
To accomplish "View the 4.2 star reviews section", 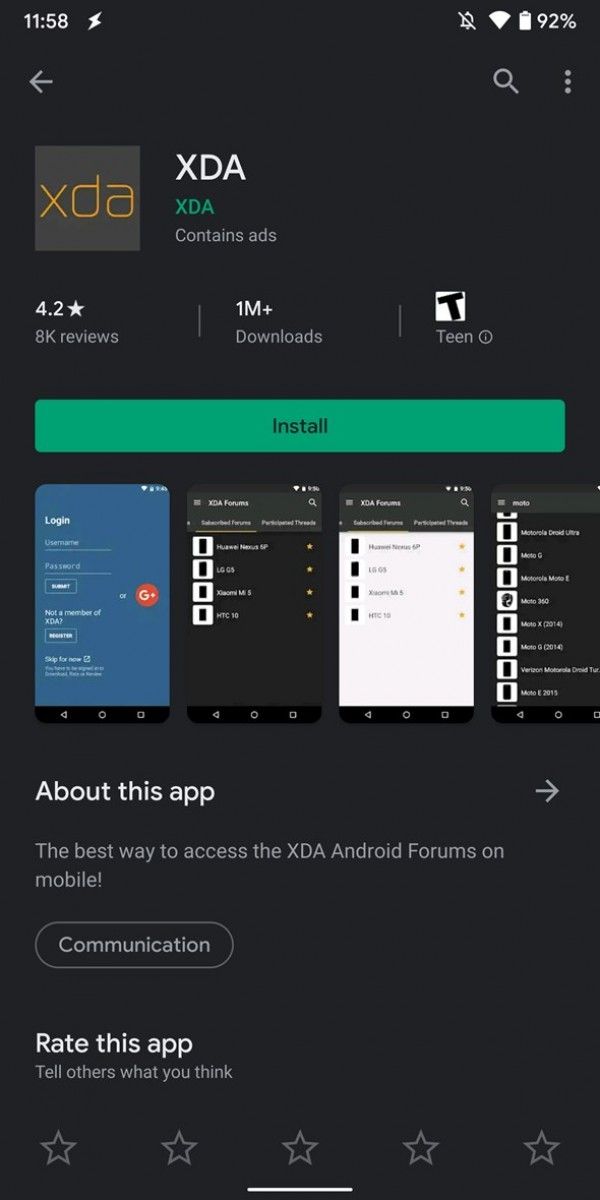I will pyautogui.click(x=77, y=322).
